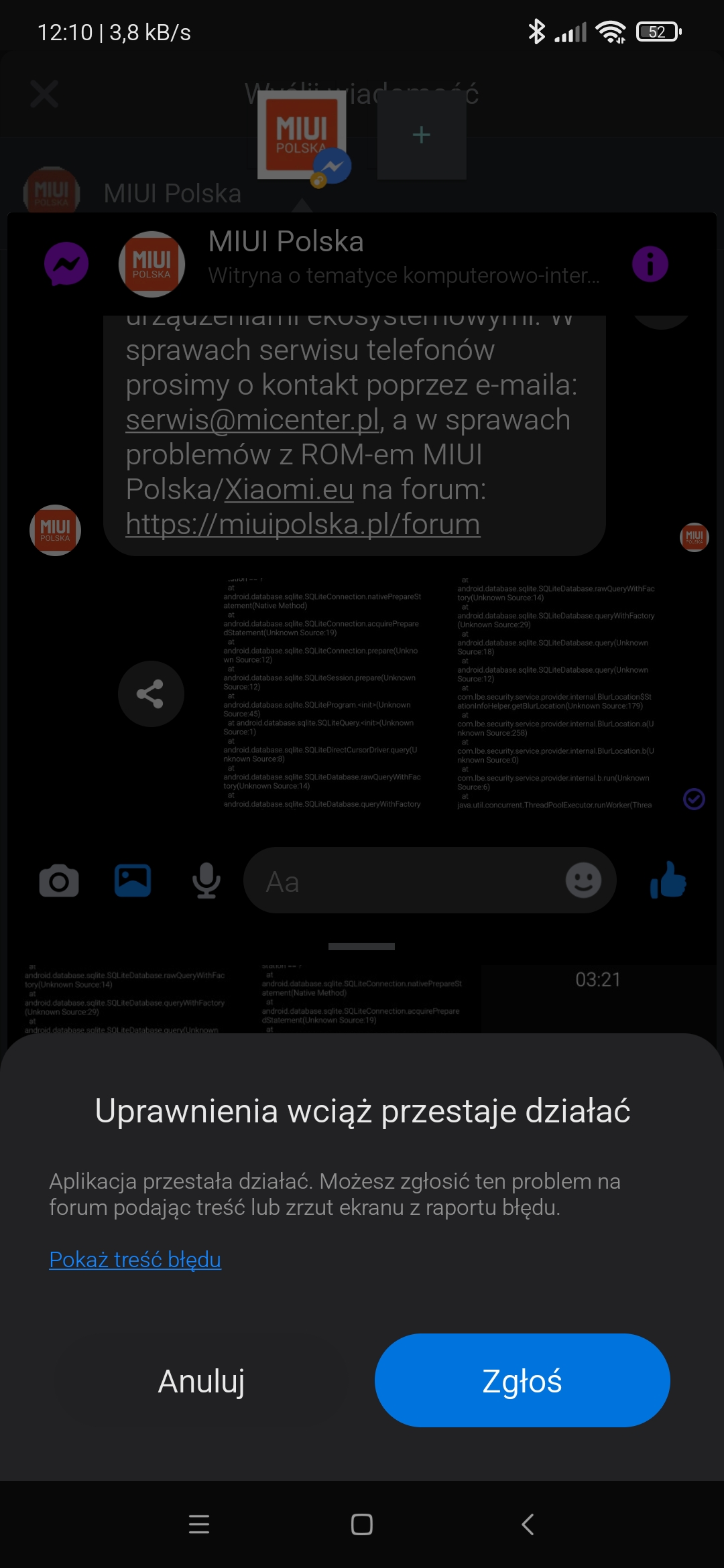The height and width of the screenshot is (1568, 724).
Task: Go back using the system back button
Action: pyautogui.click(x=528, y=1524)
